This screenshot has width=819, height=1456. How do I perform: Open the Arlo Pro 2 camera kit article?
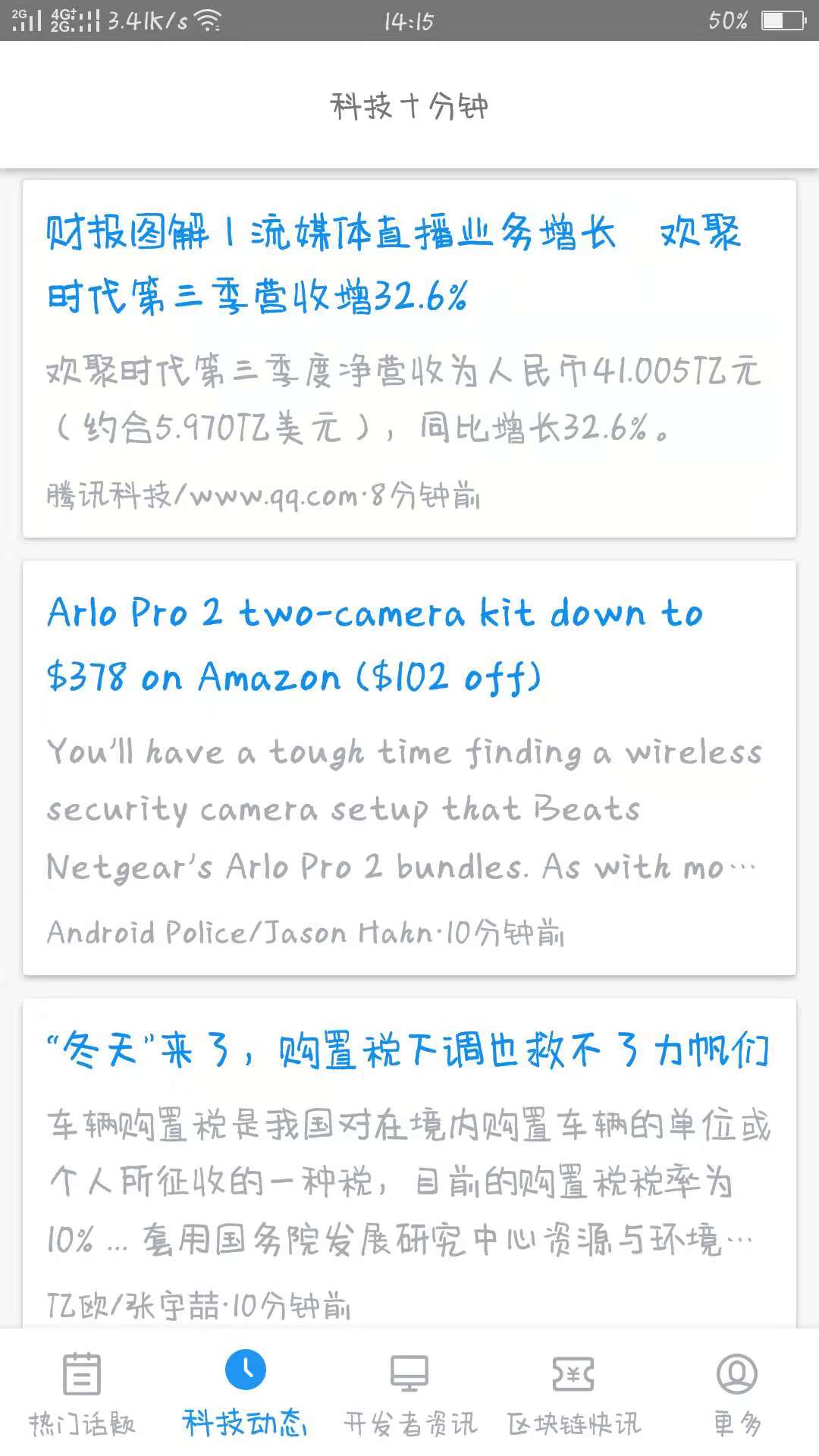[409, 767]
